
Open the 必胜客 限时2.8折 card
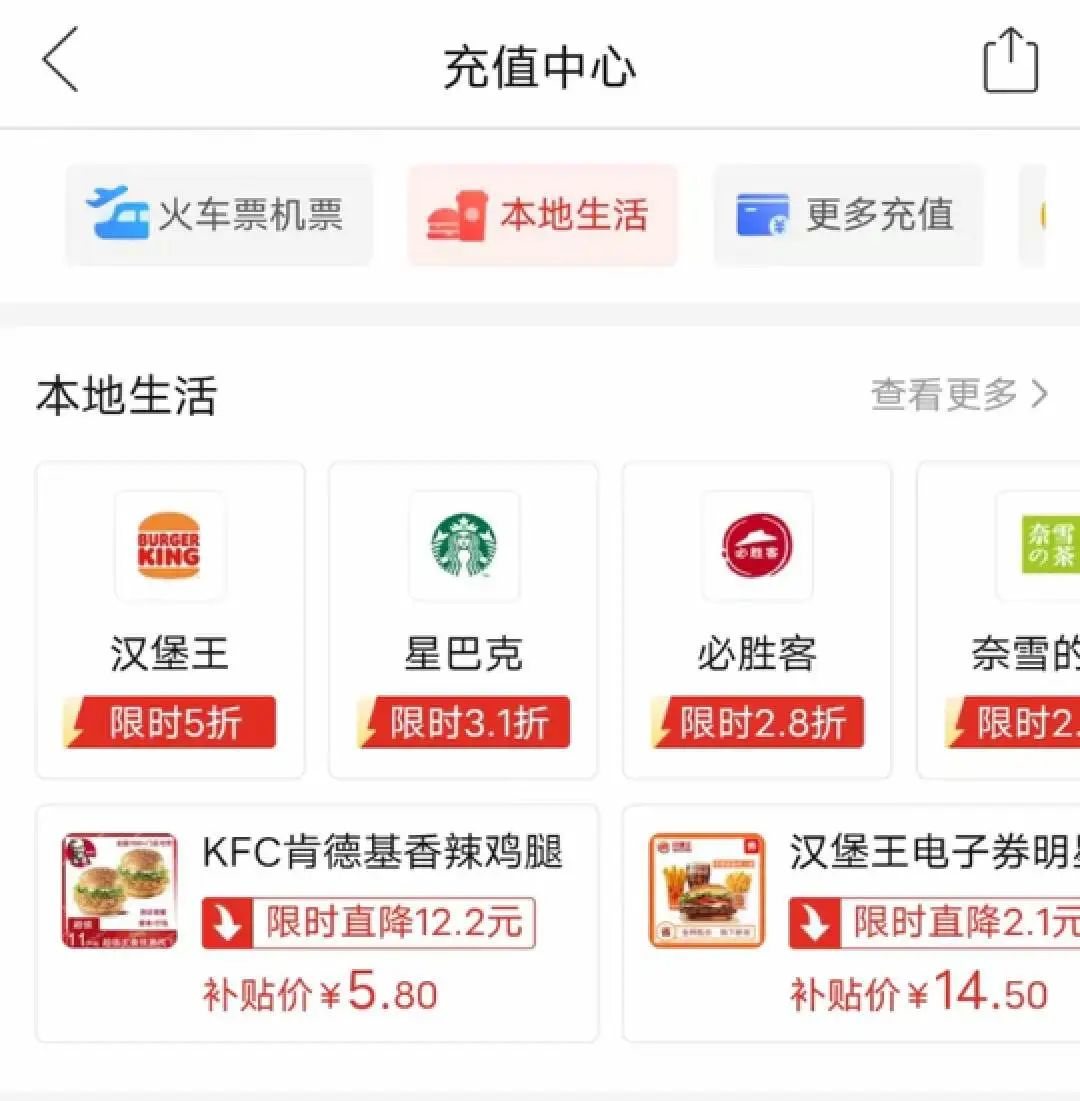(757, 620)
